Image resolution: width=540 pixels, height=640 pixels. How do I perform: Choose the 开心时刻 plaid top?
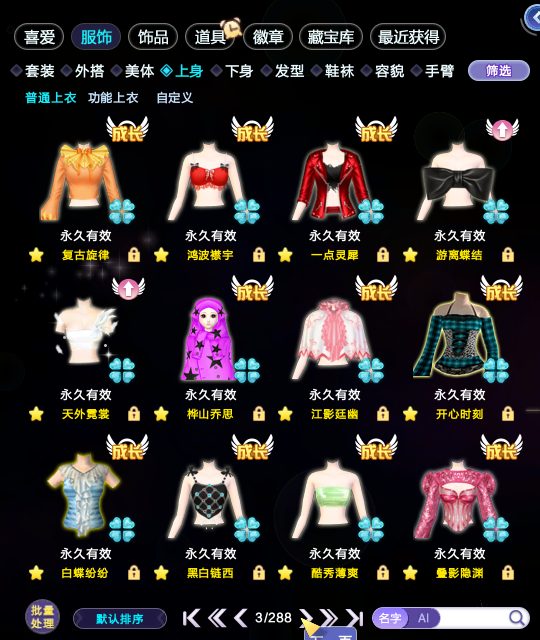click(x=457, y=337)
